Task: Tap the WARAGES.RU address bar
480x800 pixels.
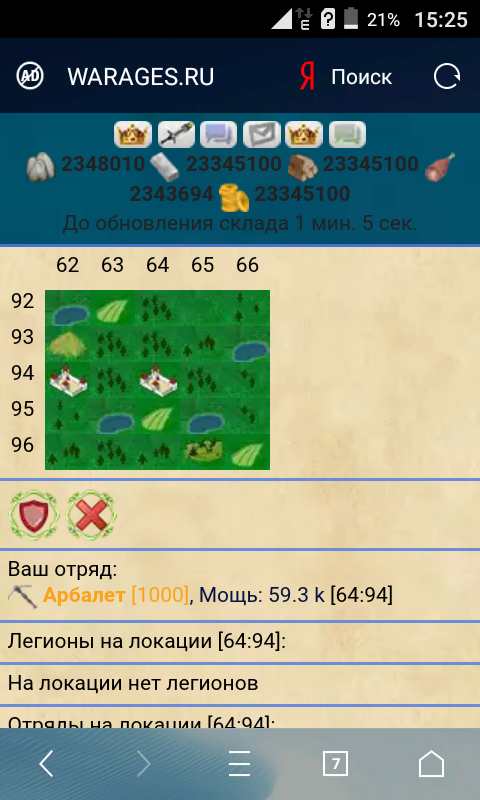Action: (141, 77)
